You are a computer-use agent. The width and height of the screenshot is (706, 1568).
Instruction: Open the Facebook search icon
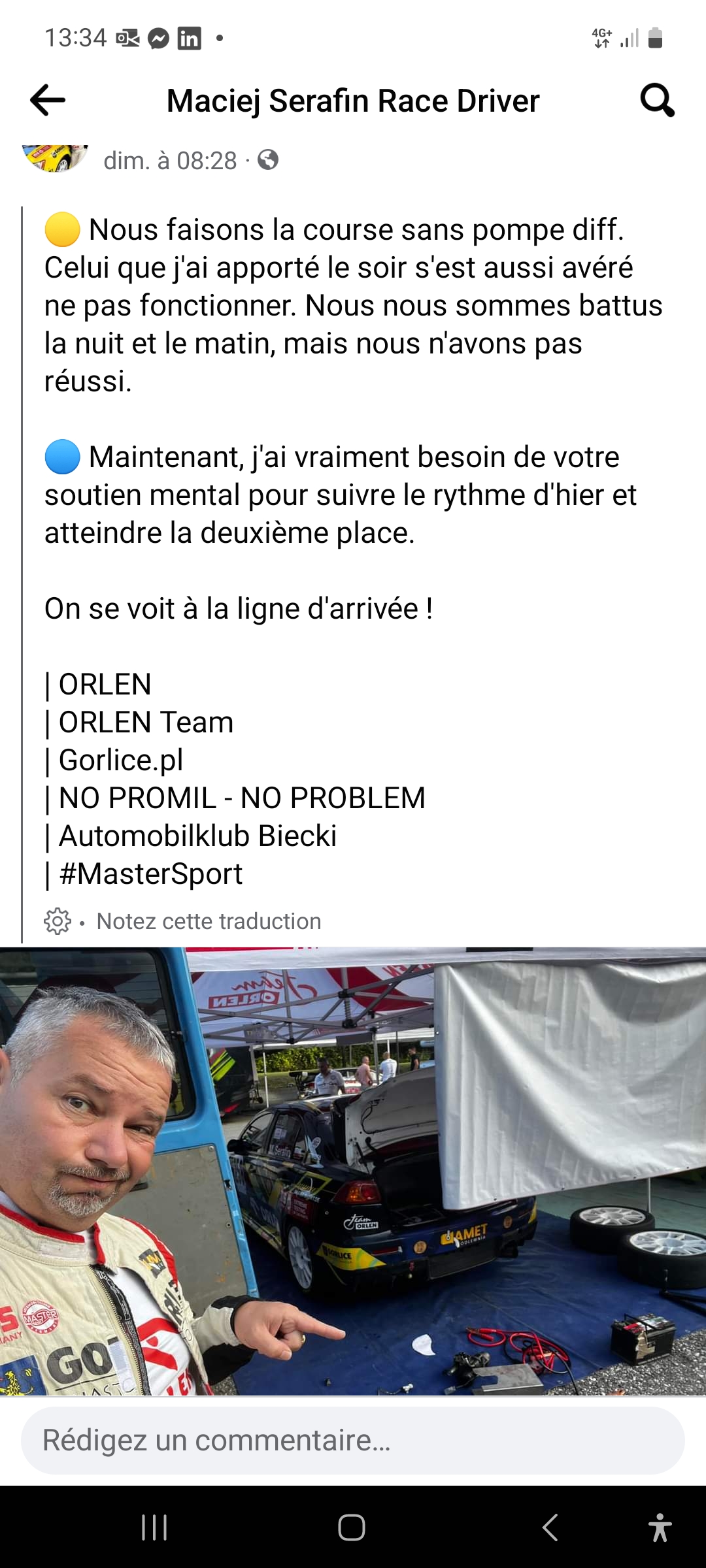658,101
